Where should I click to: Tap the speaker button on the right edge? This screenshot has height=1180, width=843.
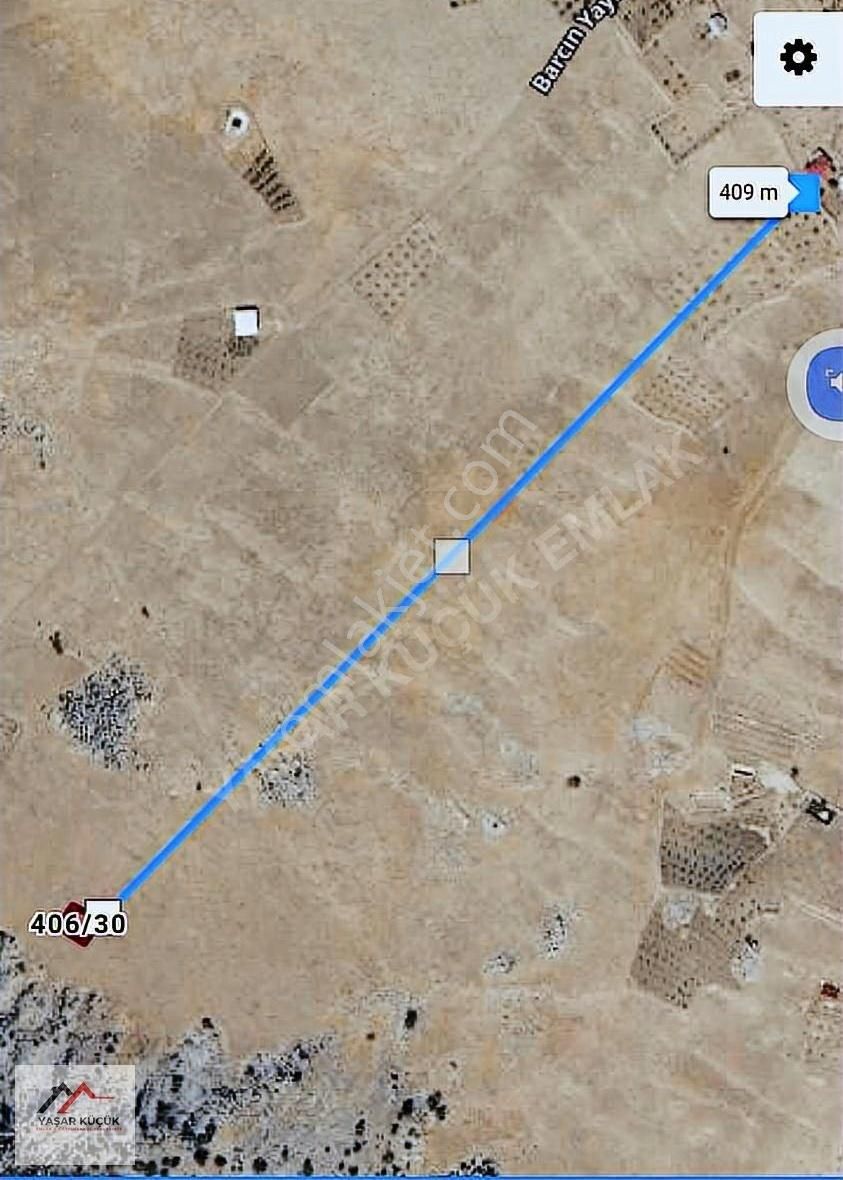pos(829,382)
